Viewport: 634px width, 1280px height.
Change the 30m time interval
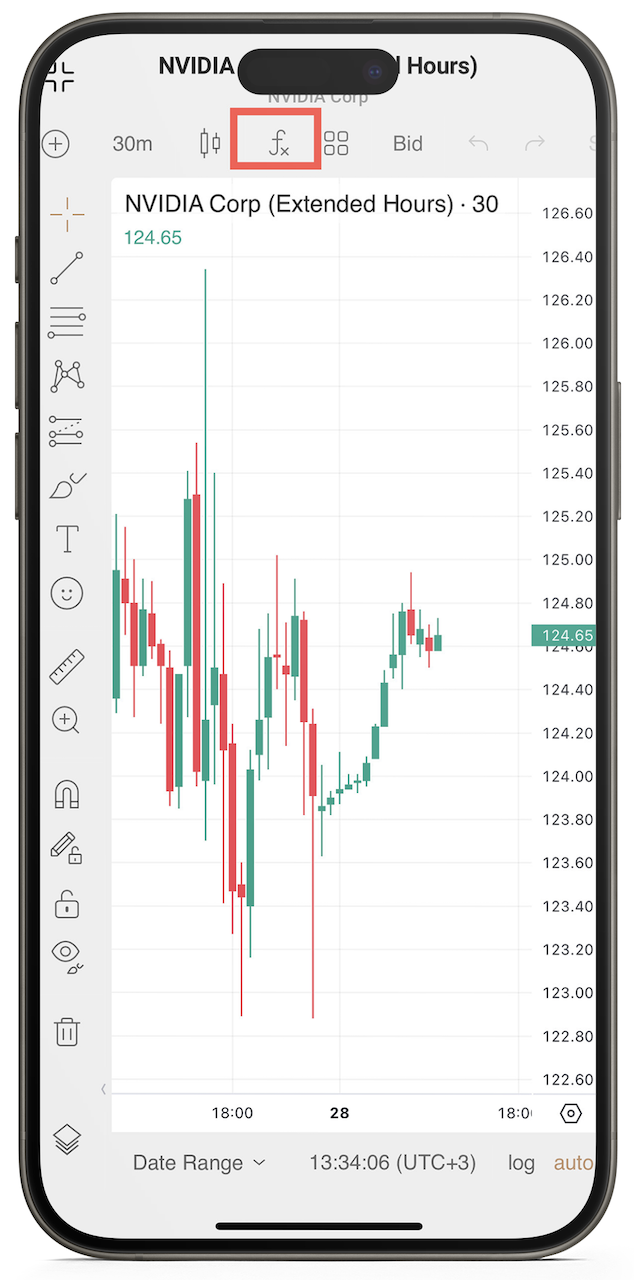[132, 143]
